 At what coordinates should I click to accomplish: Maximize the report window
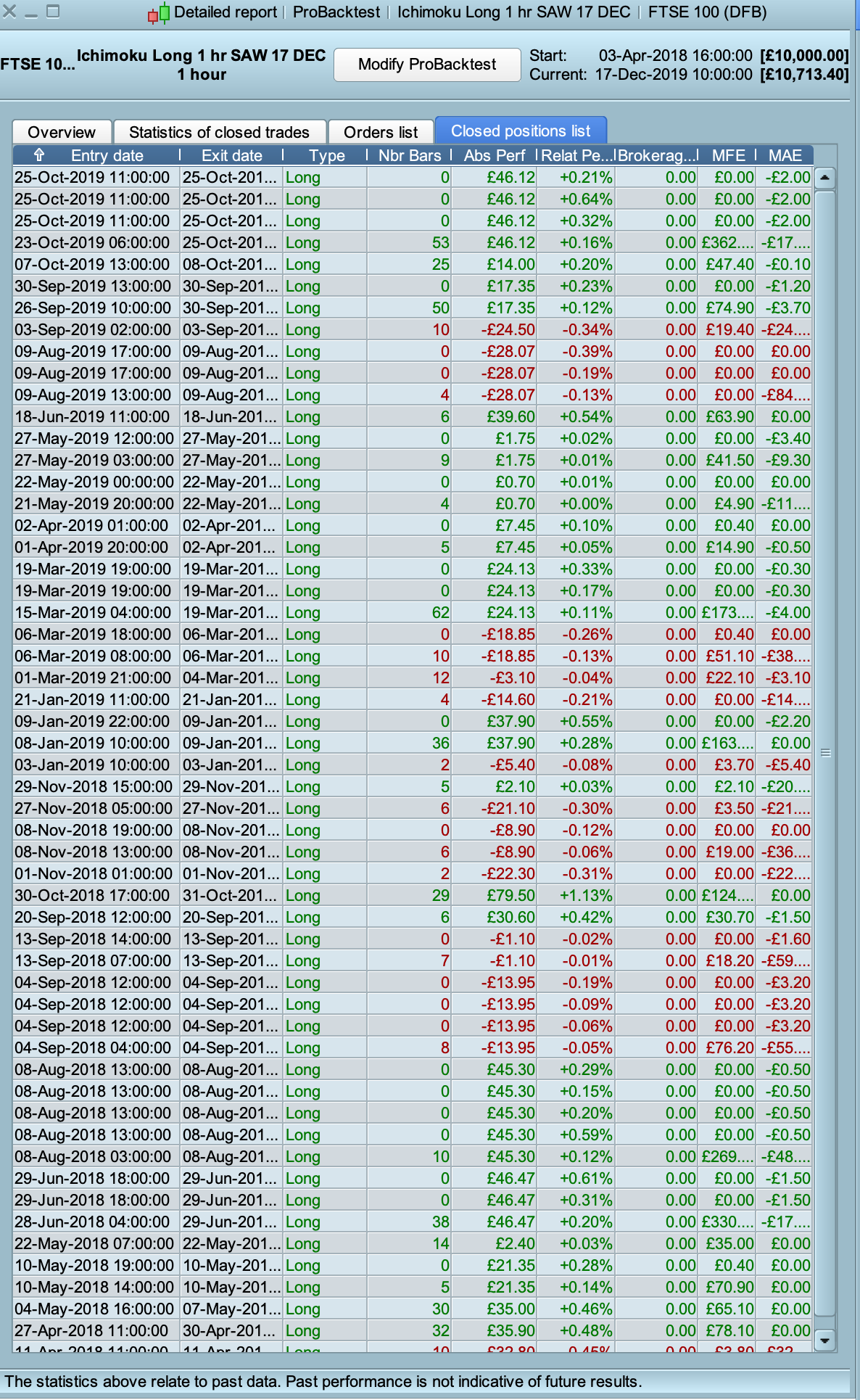point(53,11)
